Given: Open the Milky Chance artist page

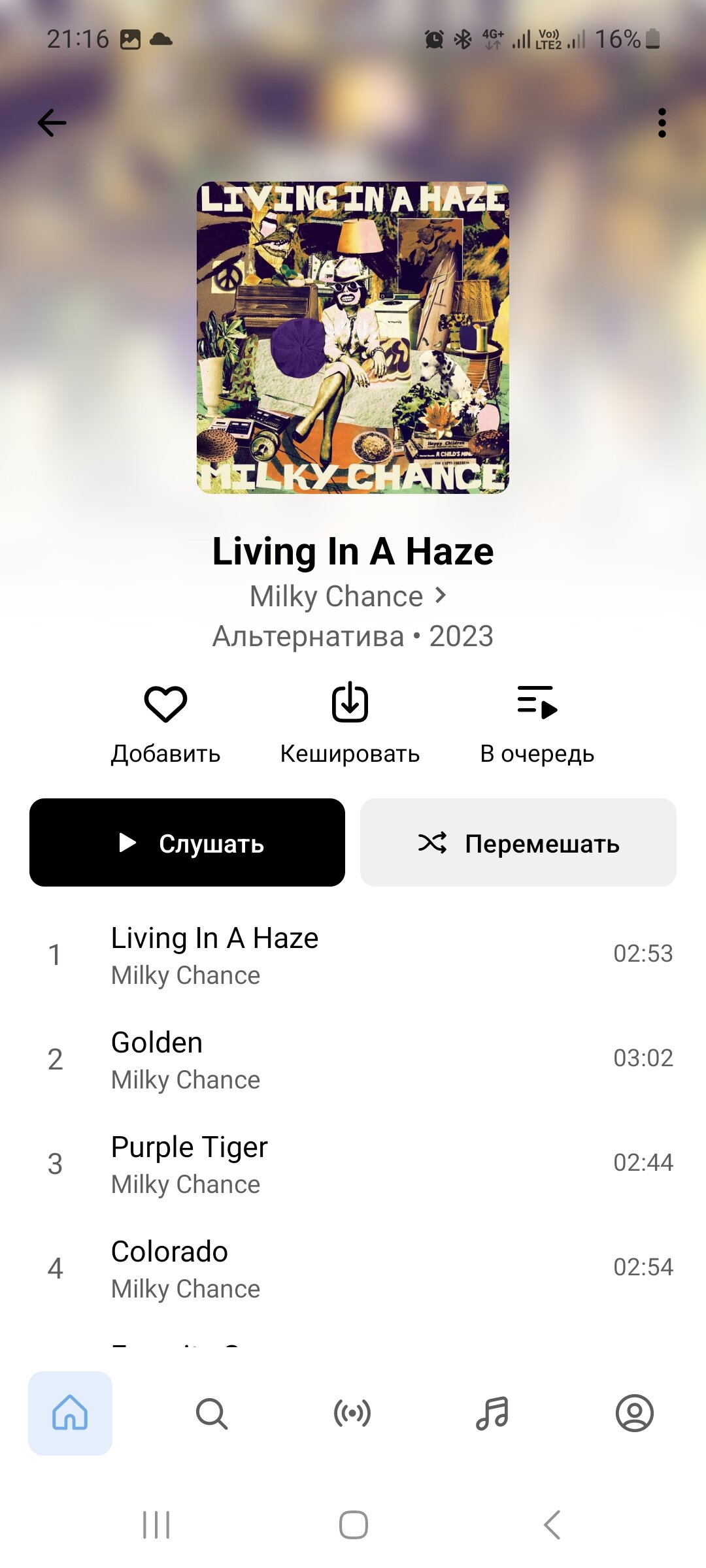Looking at the screenshot, I should click(x=348, y=596).
